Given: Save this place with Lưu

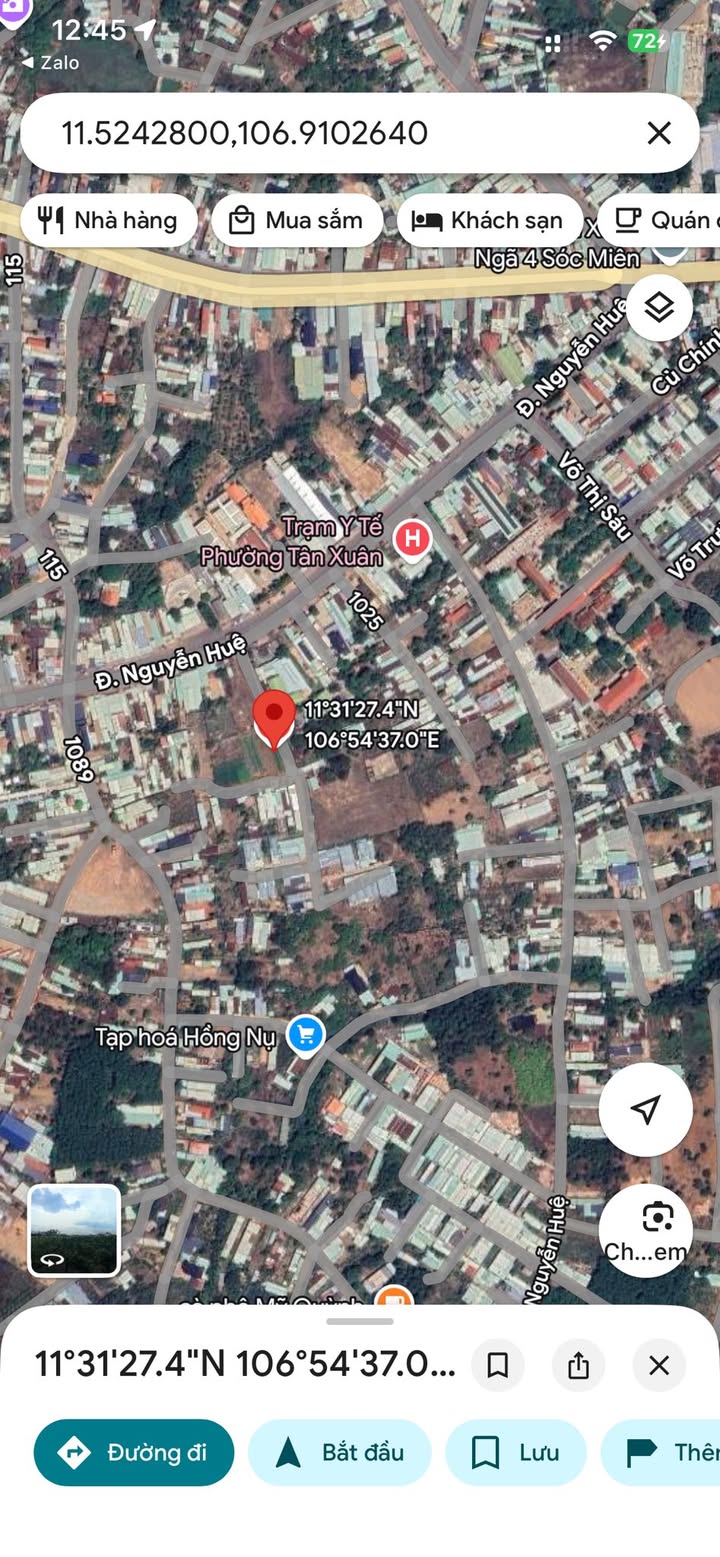Looking at the screenshot, I should [516, 1452].
